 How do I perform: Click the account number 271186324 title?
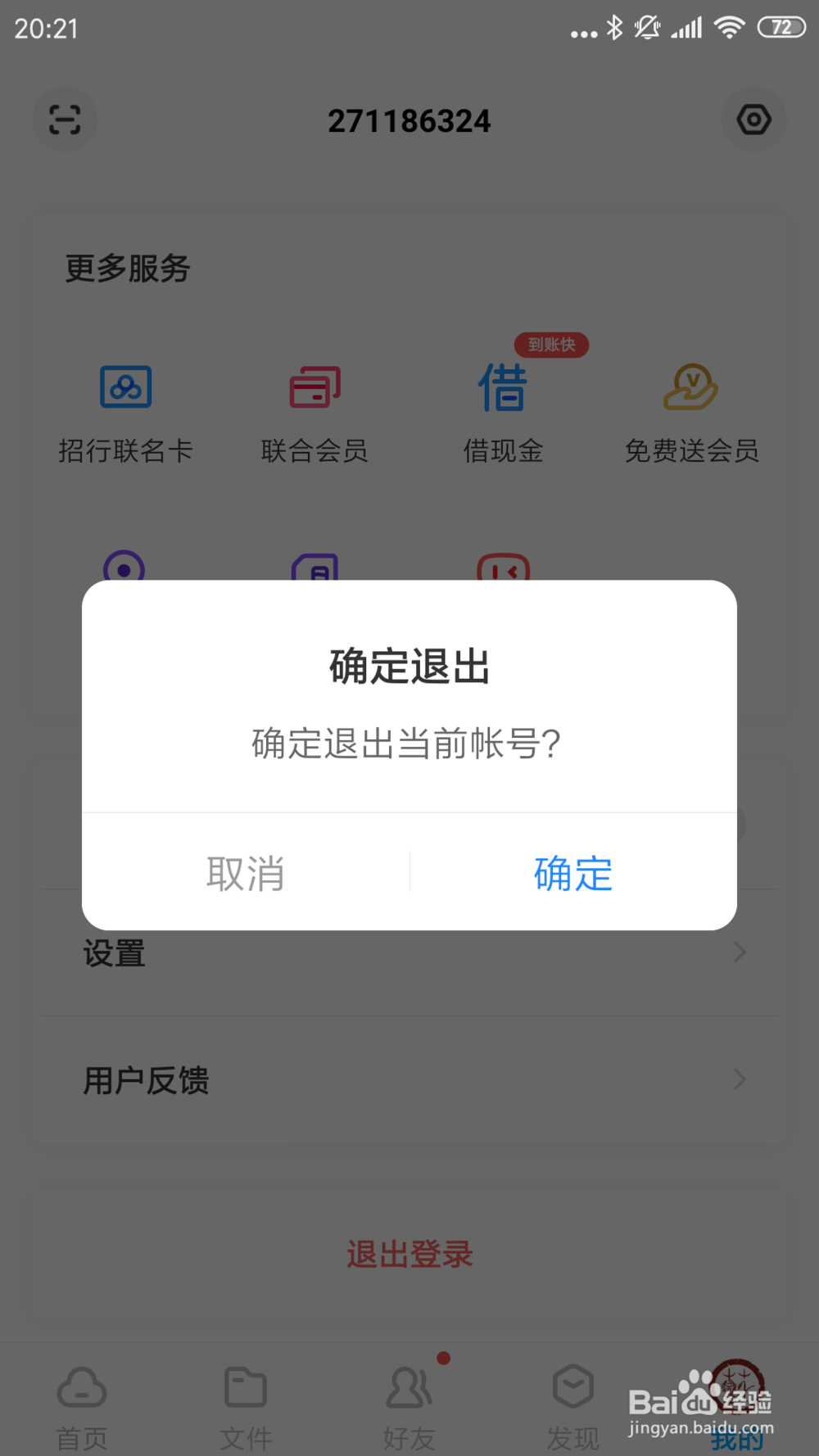409,120
